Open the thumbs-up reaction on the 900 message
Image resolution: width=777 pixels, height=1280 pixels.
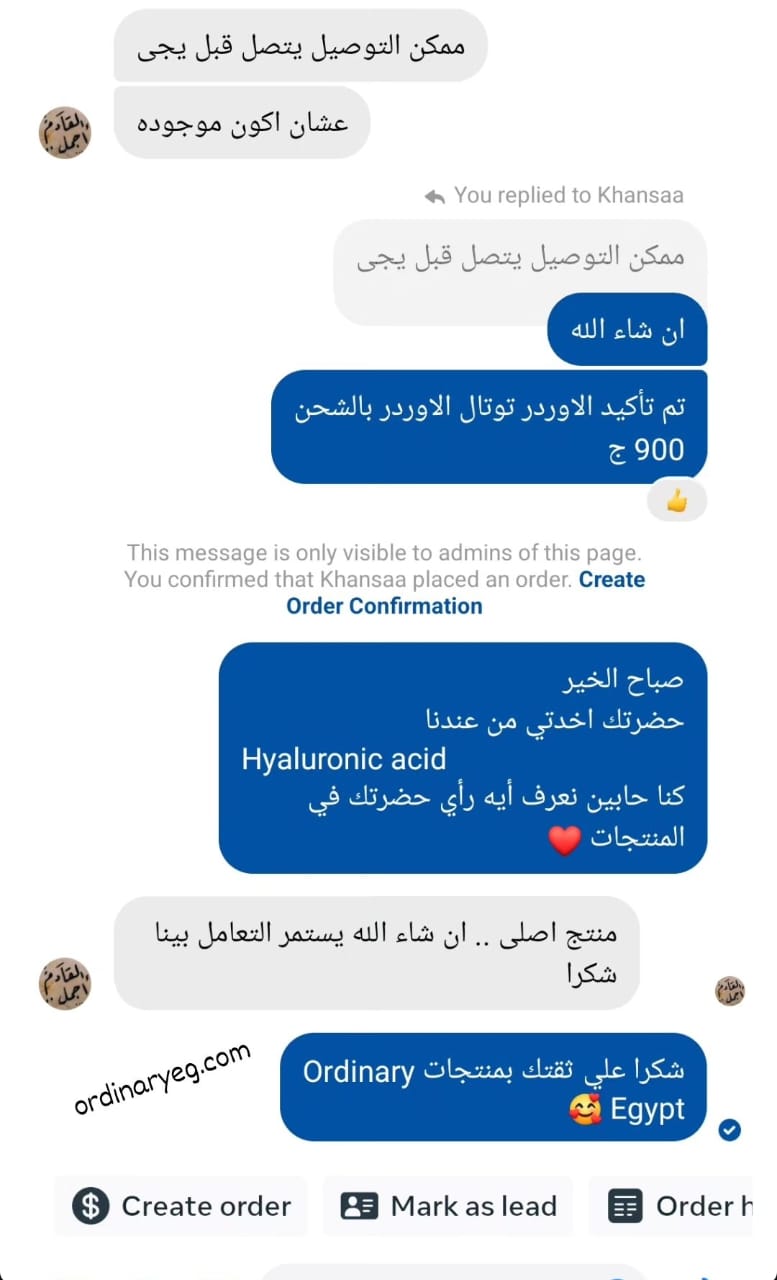point(677,501)
